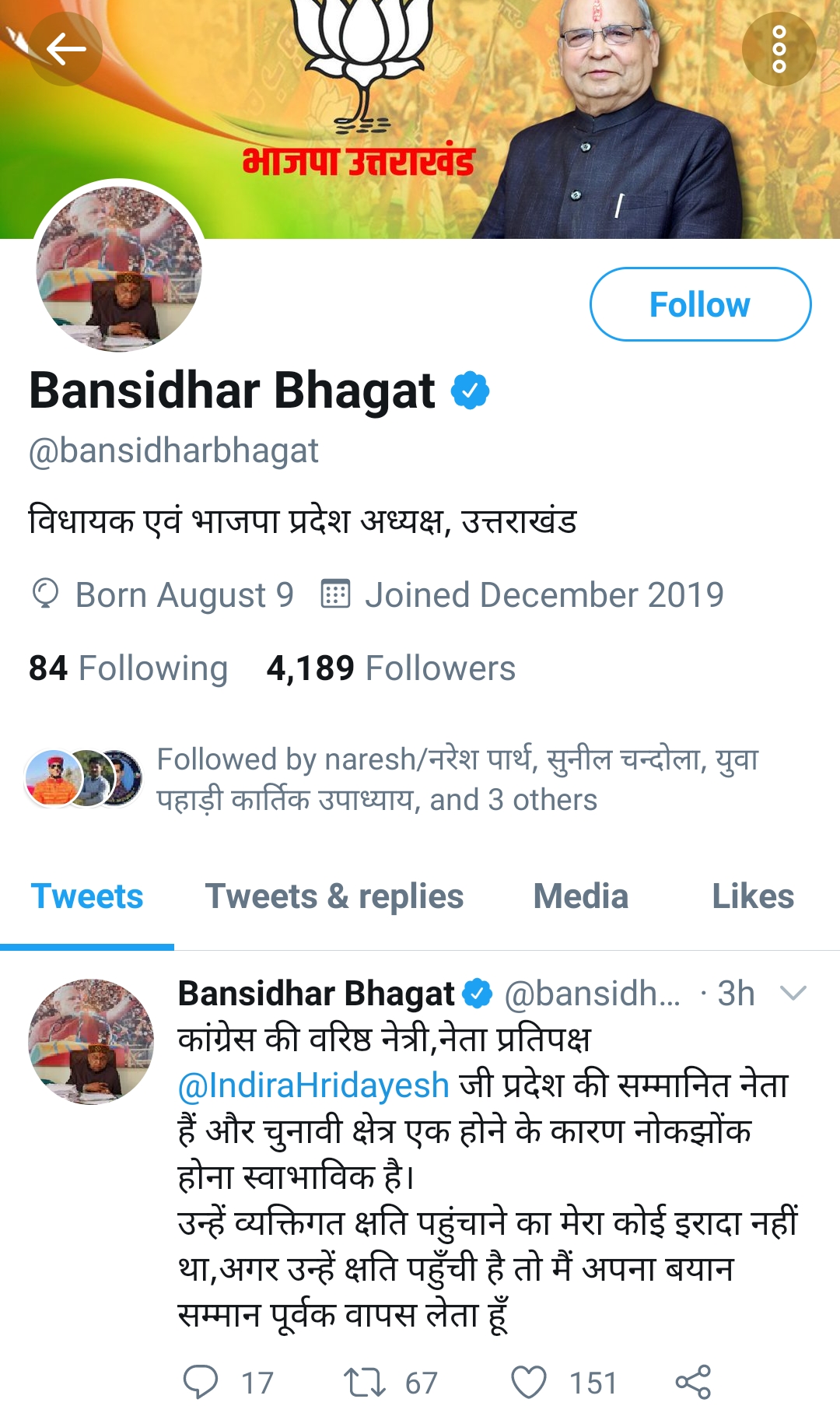840x1406 pixels.
Task: Reply to the tweet with 17 comments
Action: [201, 1382]
